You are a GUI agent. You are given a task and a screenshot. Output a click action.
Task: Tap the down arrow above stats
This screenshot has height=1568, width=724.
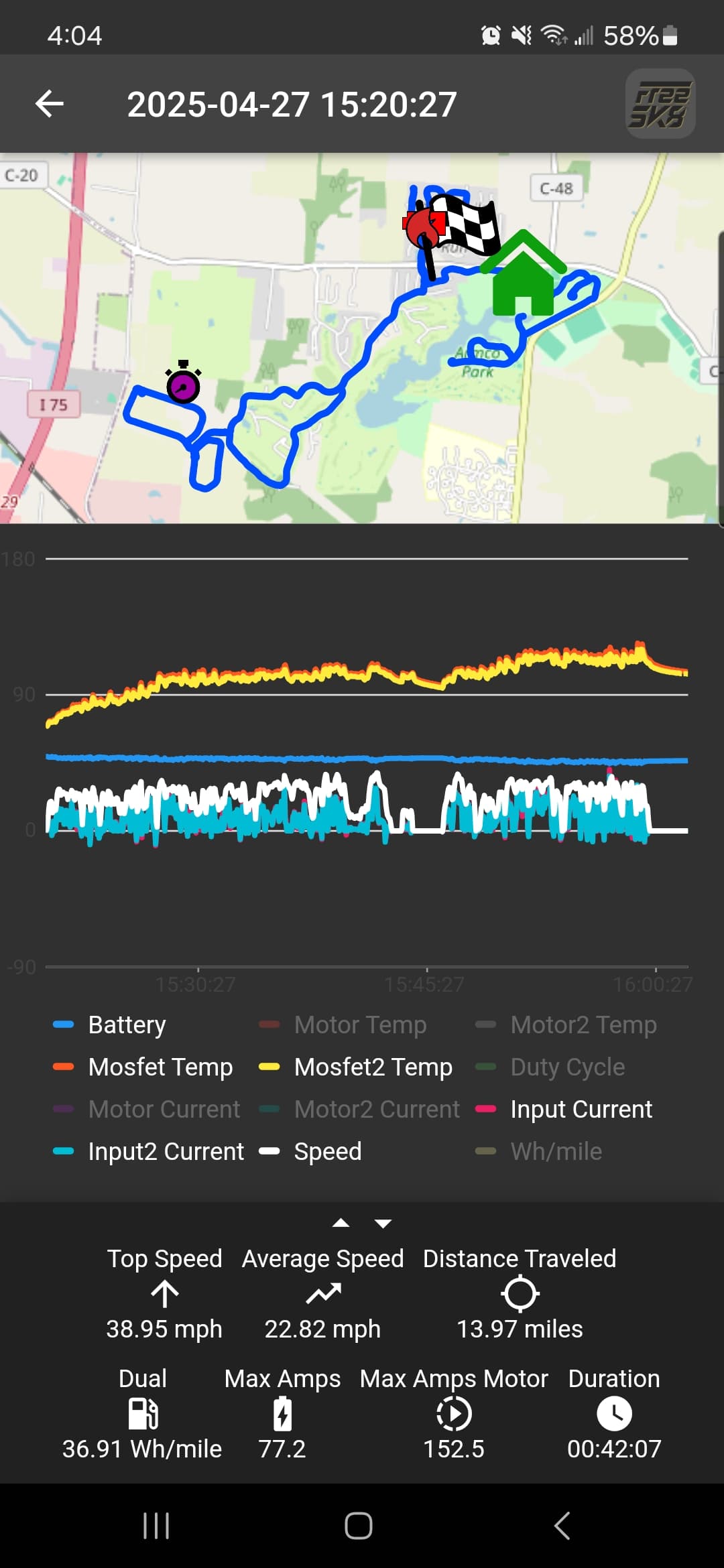[x=383, y=1223]
